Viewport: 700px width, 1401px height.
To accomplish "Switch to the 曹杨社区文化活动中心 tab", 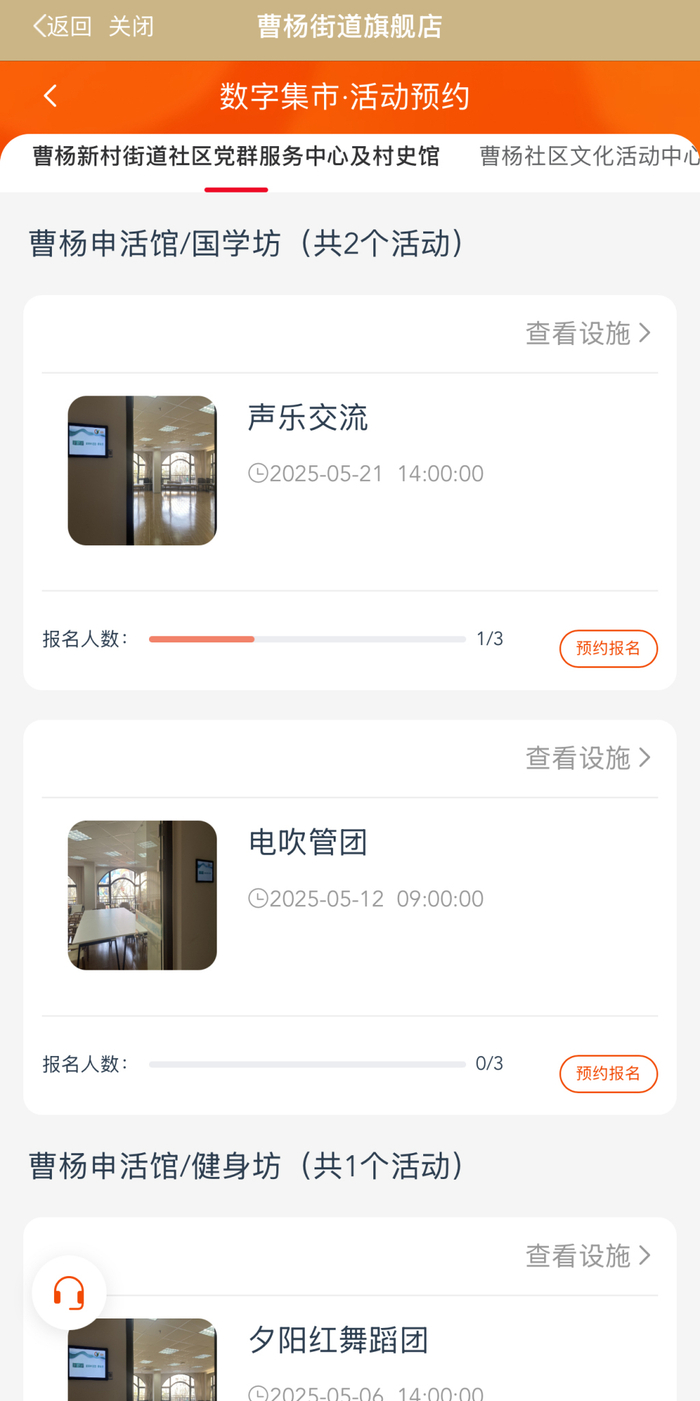I will [x=589, y=157].
